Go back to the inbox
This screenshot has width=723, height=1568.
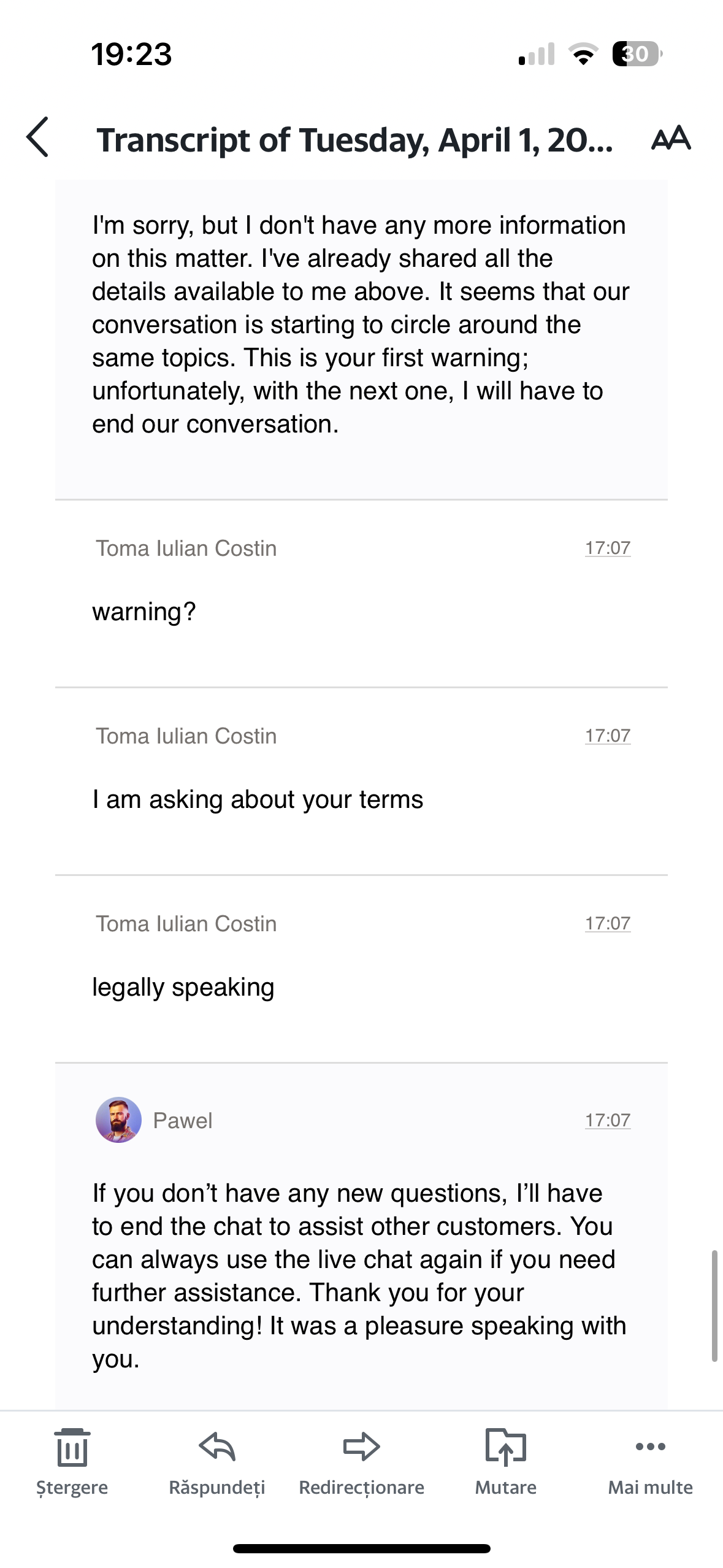(37, 137)
